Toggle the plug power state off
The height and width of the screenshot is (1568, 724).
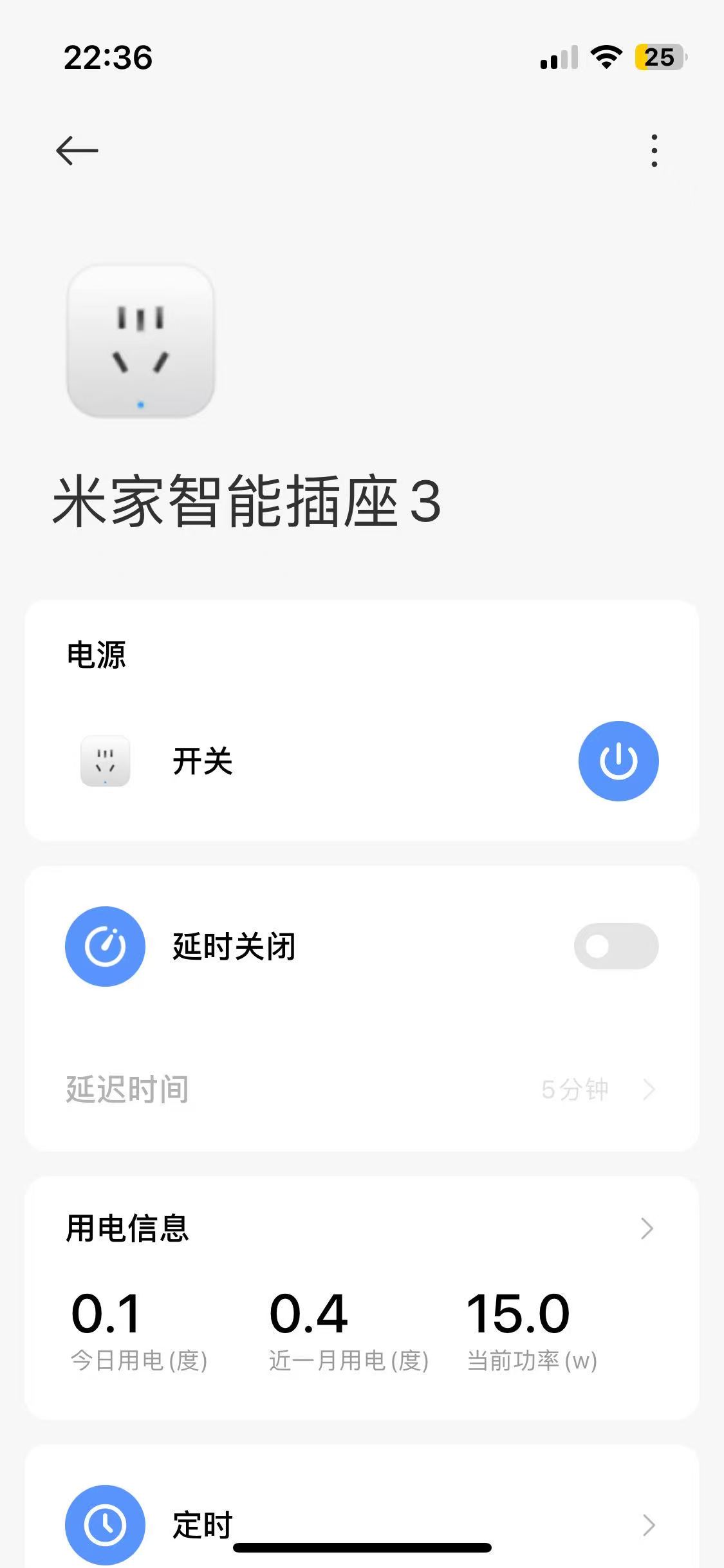(618, 761)
